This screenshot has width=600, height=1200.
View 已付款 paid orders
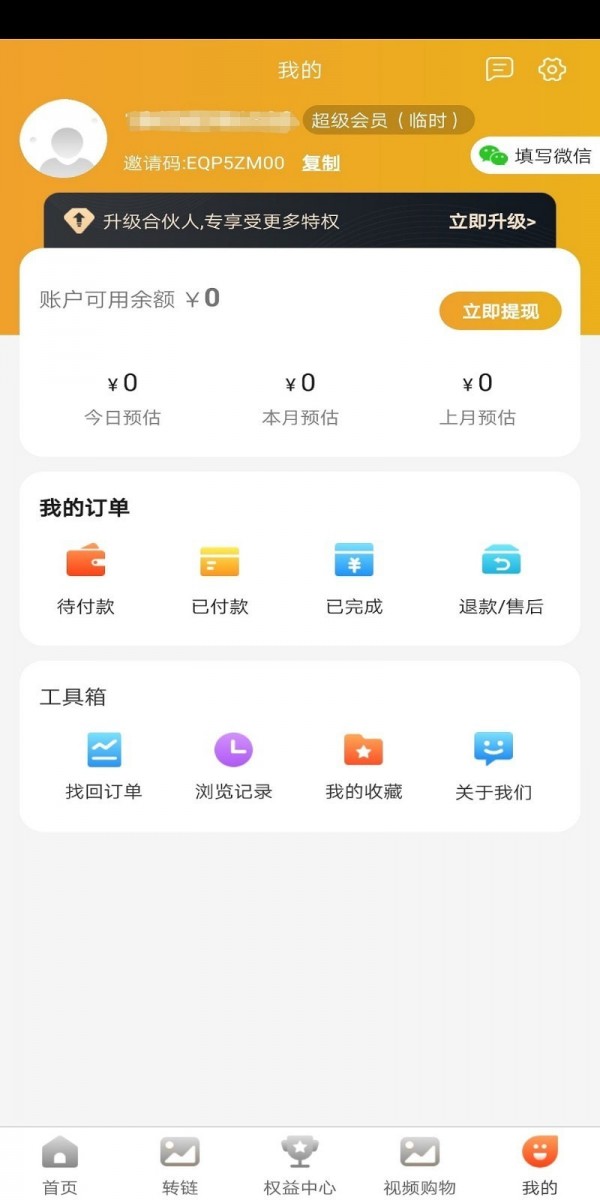pos(220,578)
